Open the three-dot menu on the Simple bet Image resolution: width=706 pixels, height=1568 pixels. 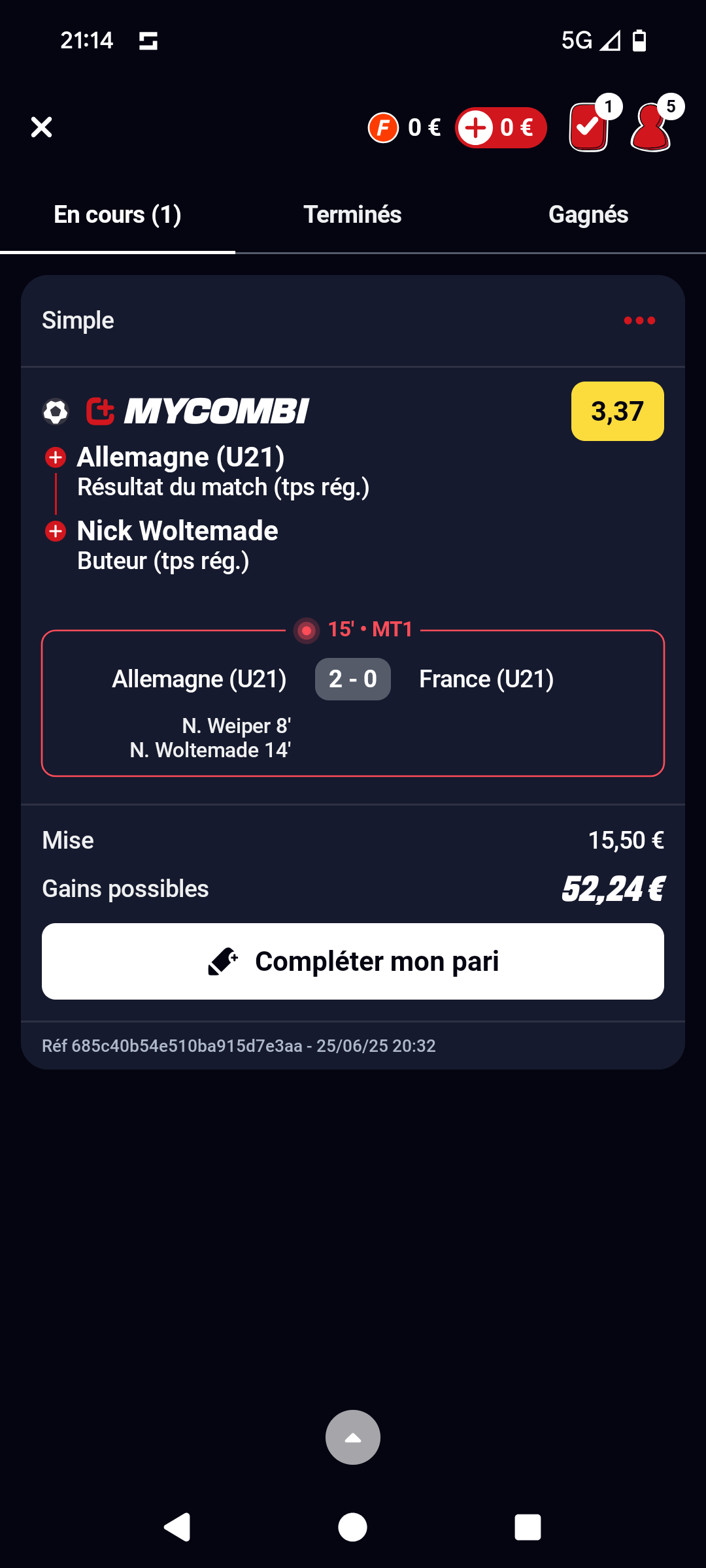click(639, 320)
